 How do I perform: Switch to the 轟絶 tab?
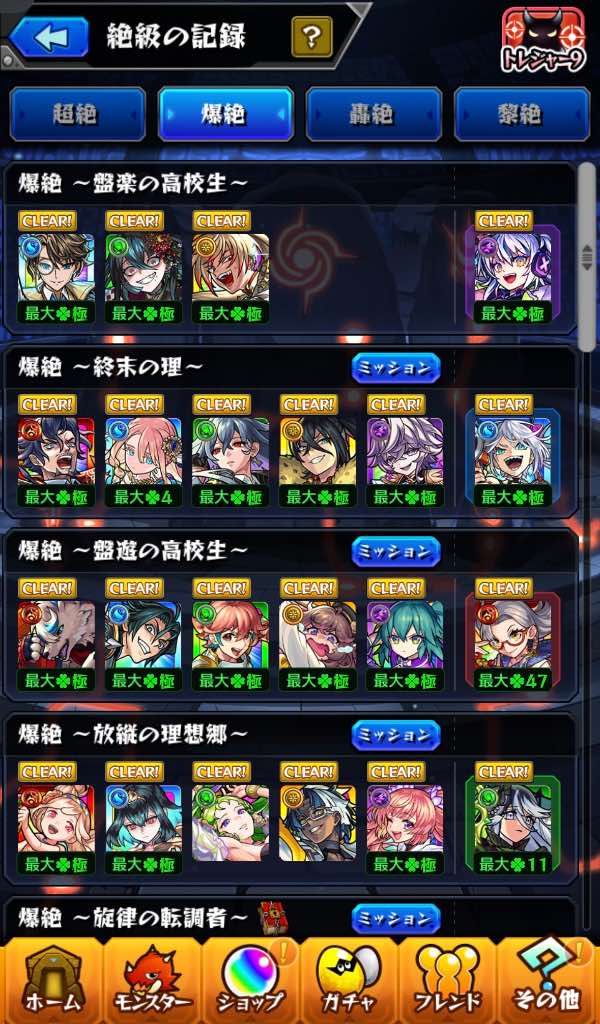373,113
